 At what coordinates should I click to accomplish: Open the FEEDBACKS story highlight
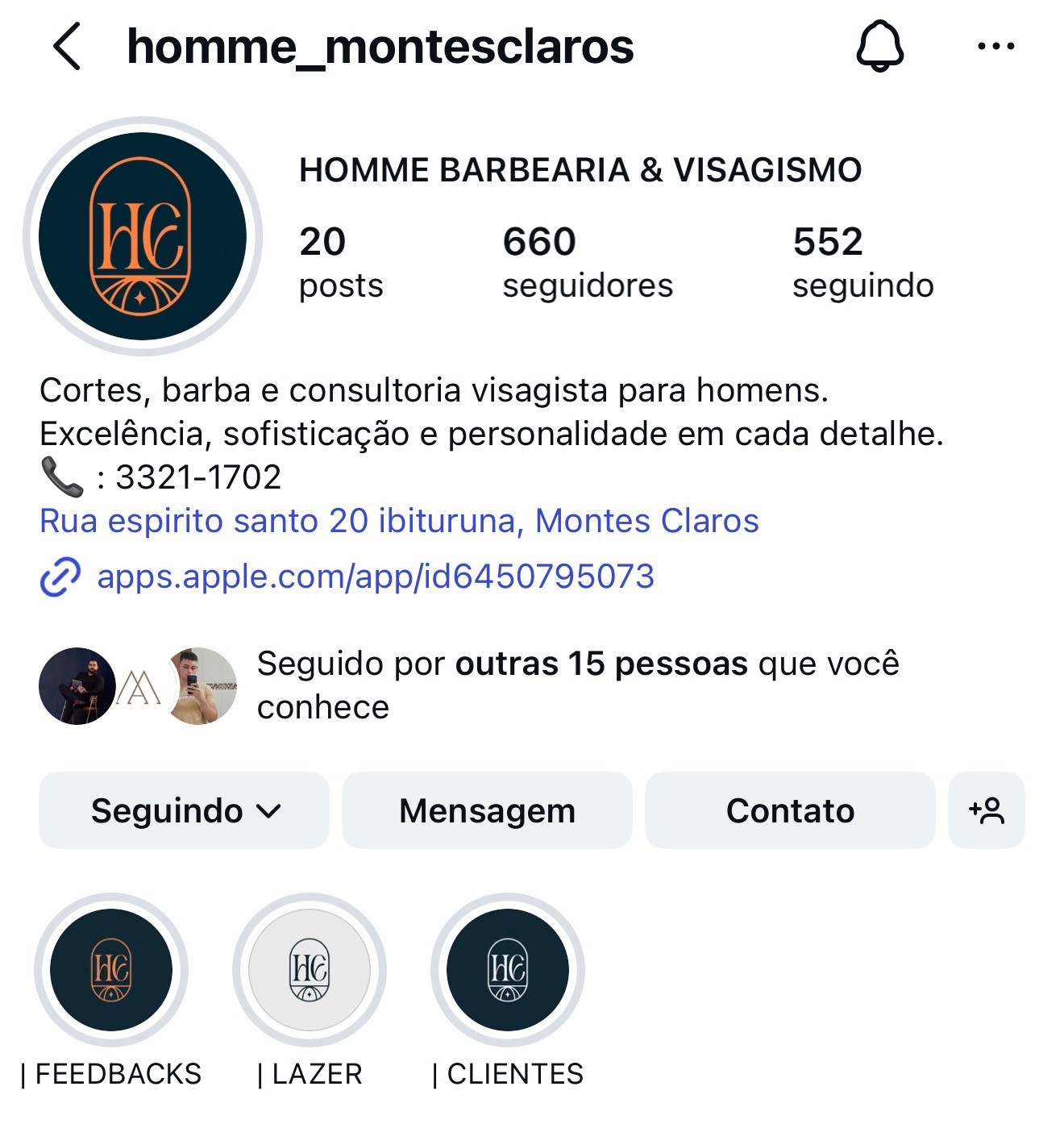tap(111, 970)
